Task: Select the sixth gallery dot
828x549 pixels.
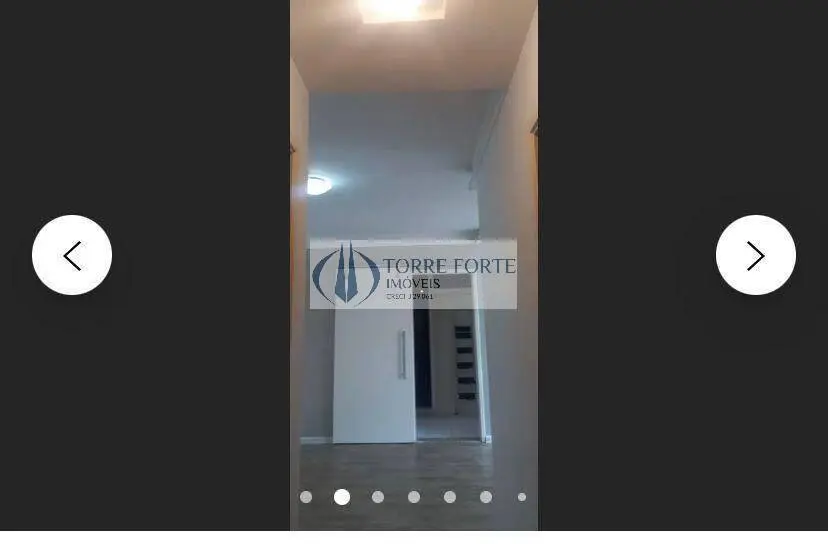Action: tap(486, 497)
